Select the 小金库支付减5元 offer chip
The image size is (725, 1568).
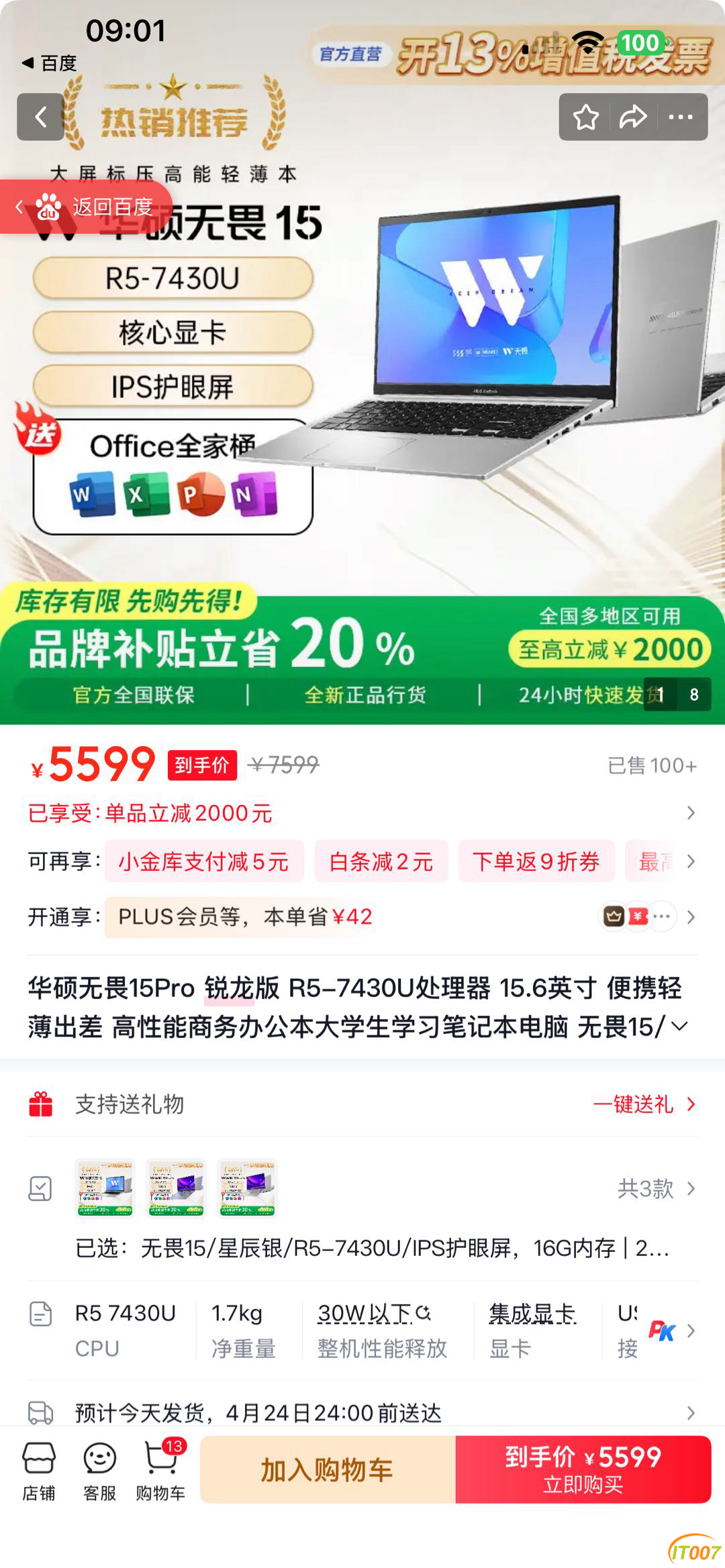tap(203, 861)
